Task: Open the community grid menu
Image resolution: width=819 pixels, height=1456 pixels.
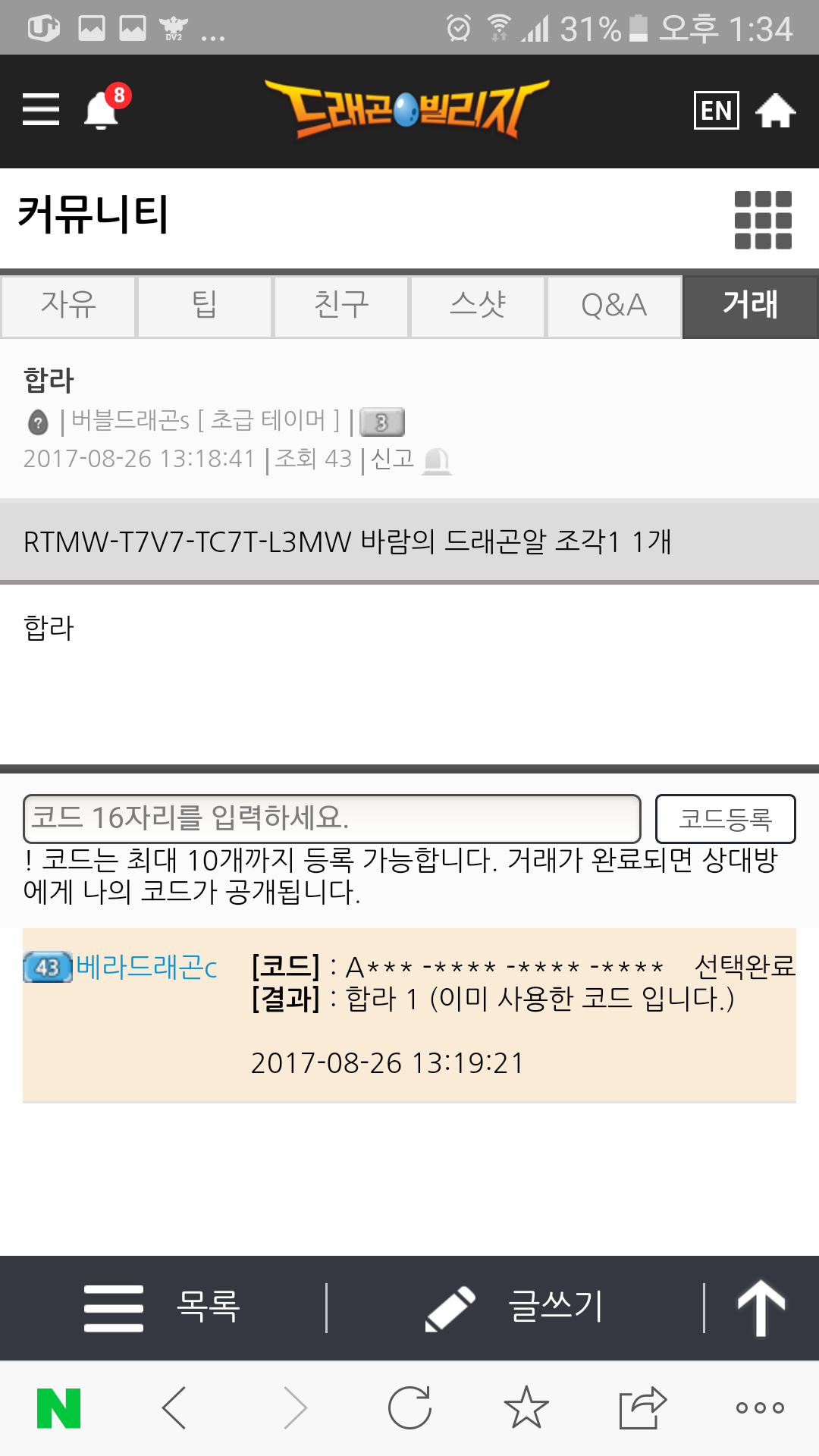Action: tap(763, 220)
